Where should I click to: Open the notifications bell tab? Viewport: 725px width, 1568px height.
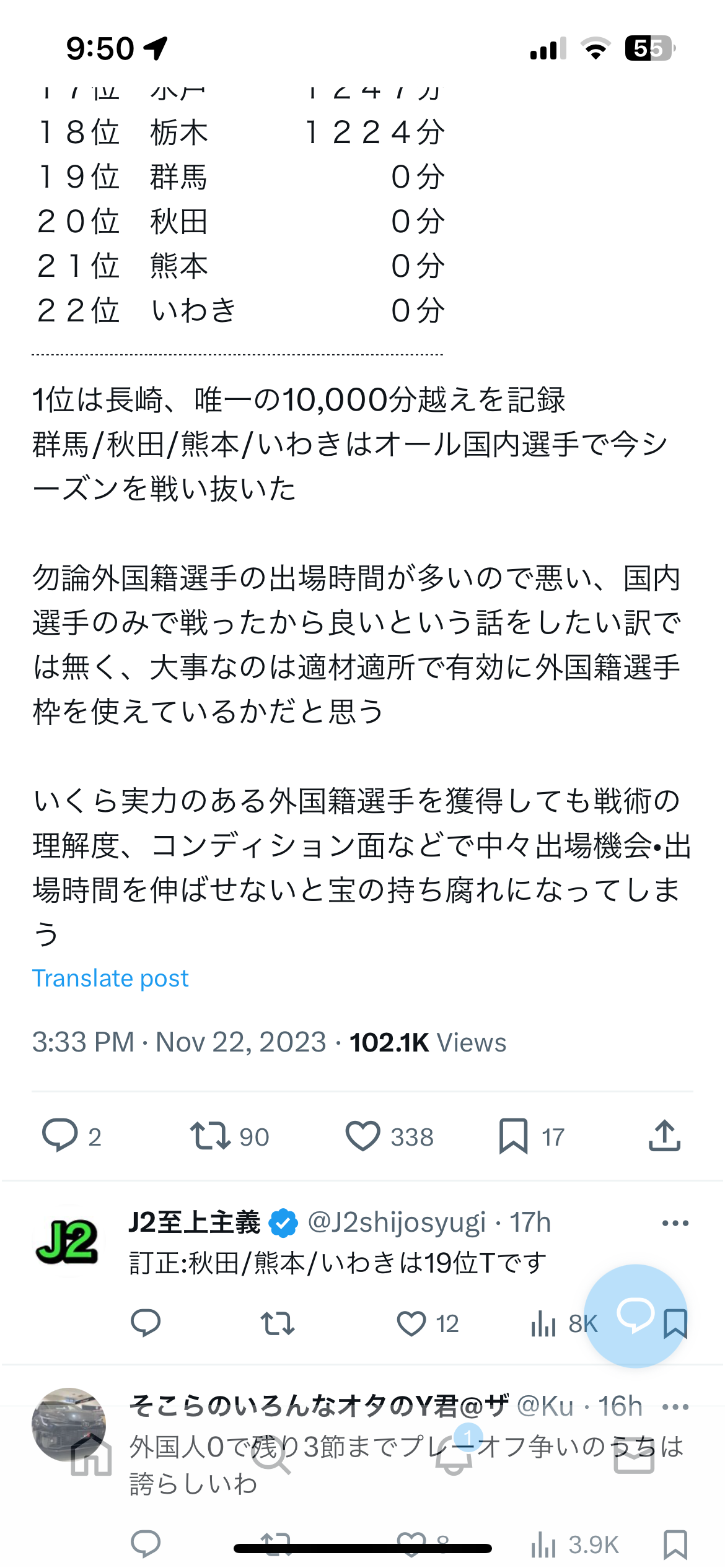(x=454, y=1455)
